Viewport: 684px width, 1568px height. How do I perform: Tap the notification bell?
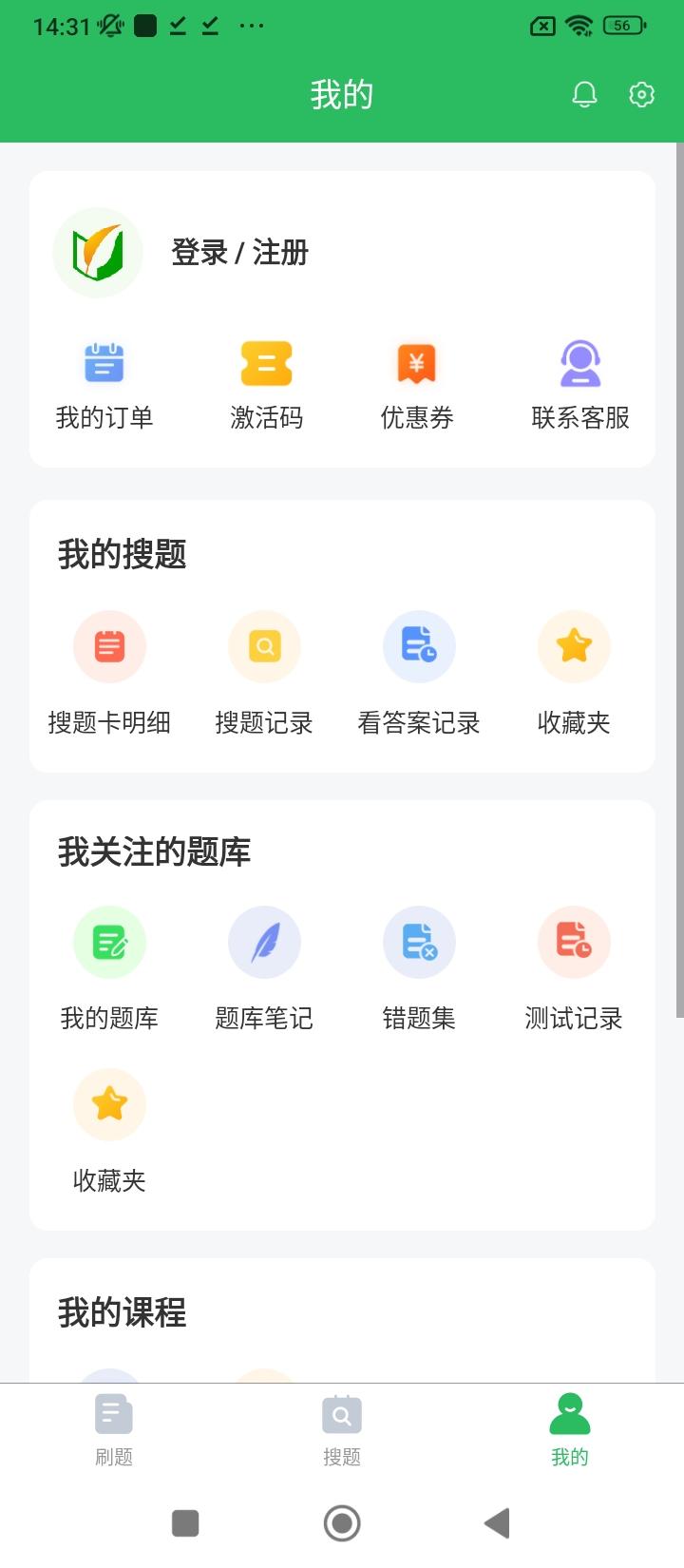coord(585,94)
